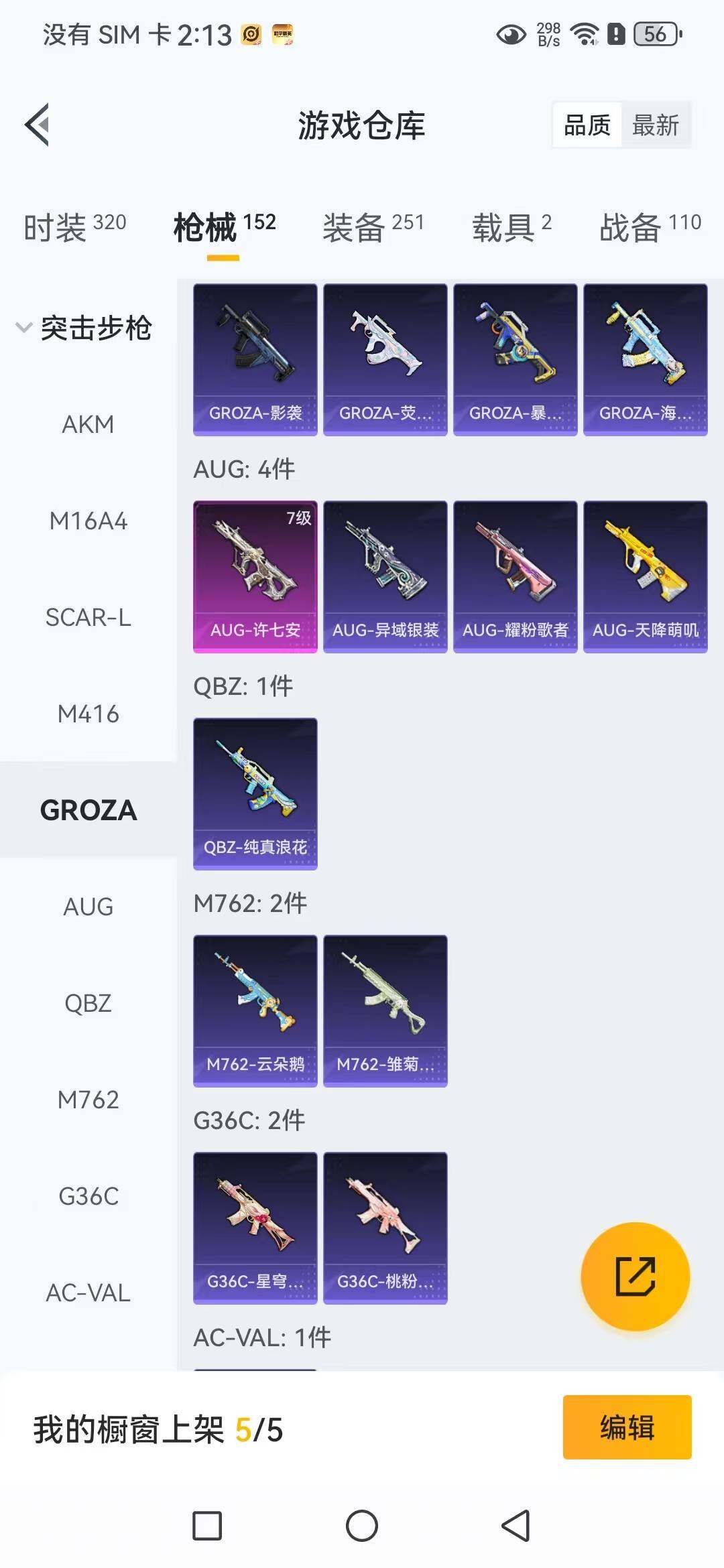Viewport: 724px width, 1568px height.
Task: Open the 战备 tab
Action: click(x=650, y=227)
